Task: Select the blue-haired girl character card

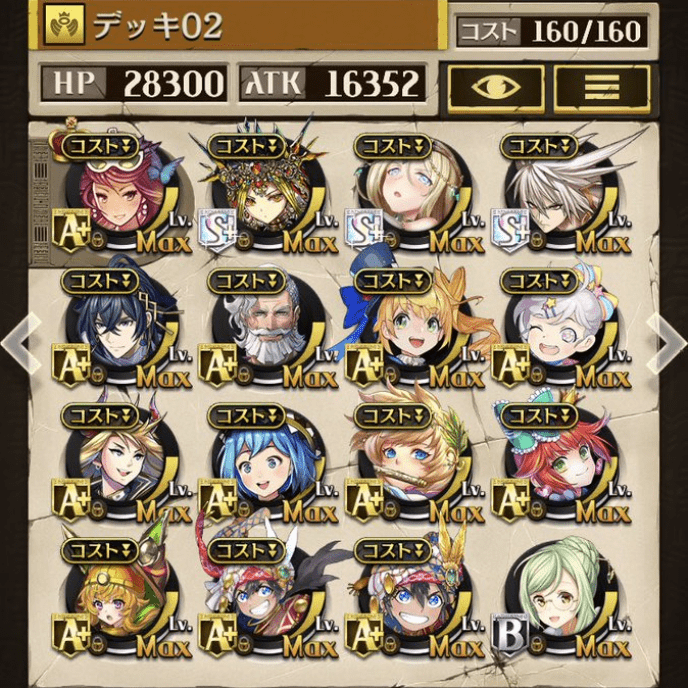Action: [x=265, y=467]
